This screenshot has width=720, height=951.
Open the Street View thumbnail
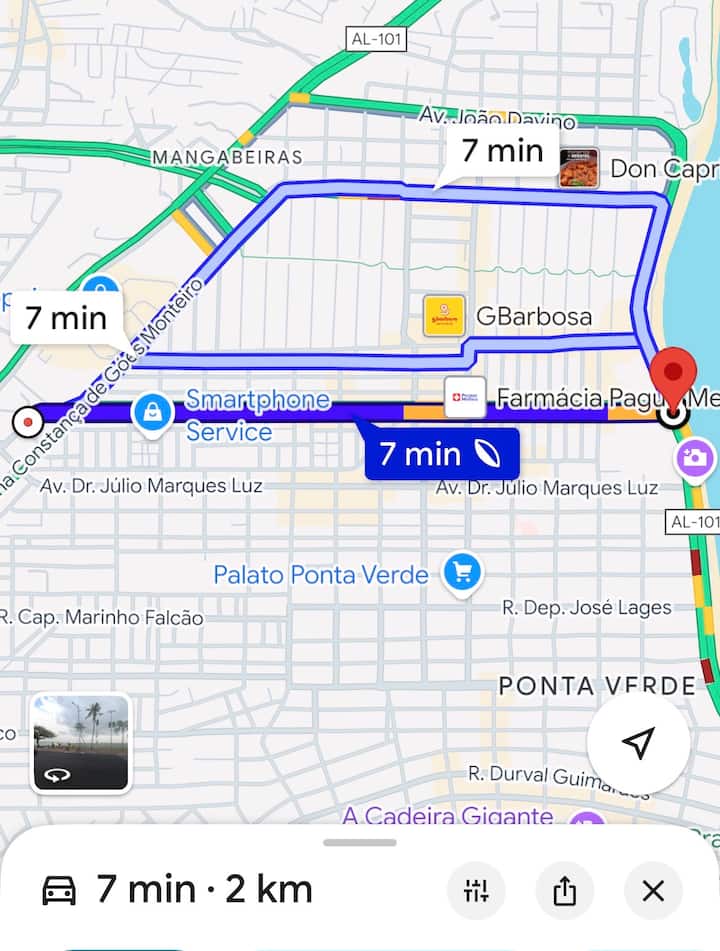(x=81, y=743)
